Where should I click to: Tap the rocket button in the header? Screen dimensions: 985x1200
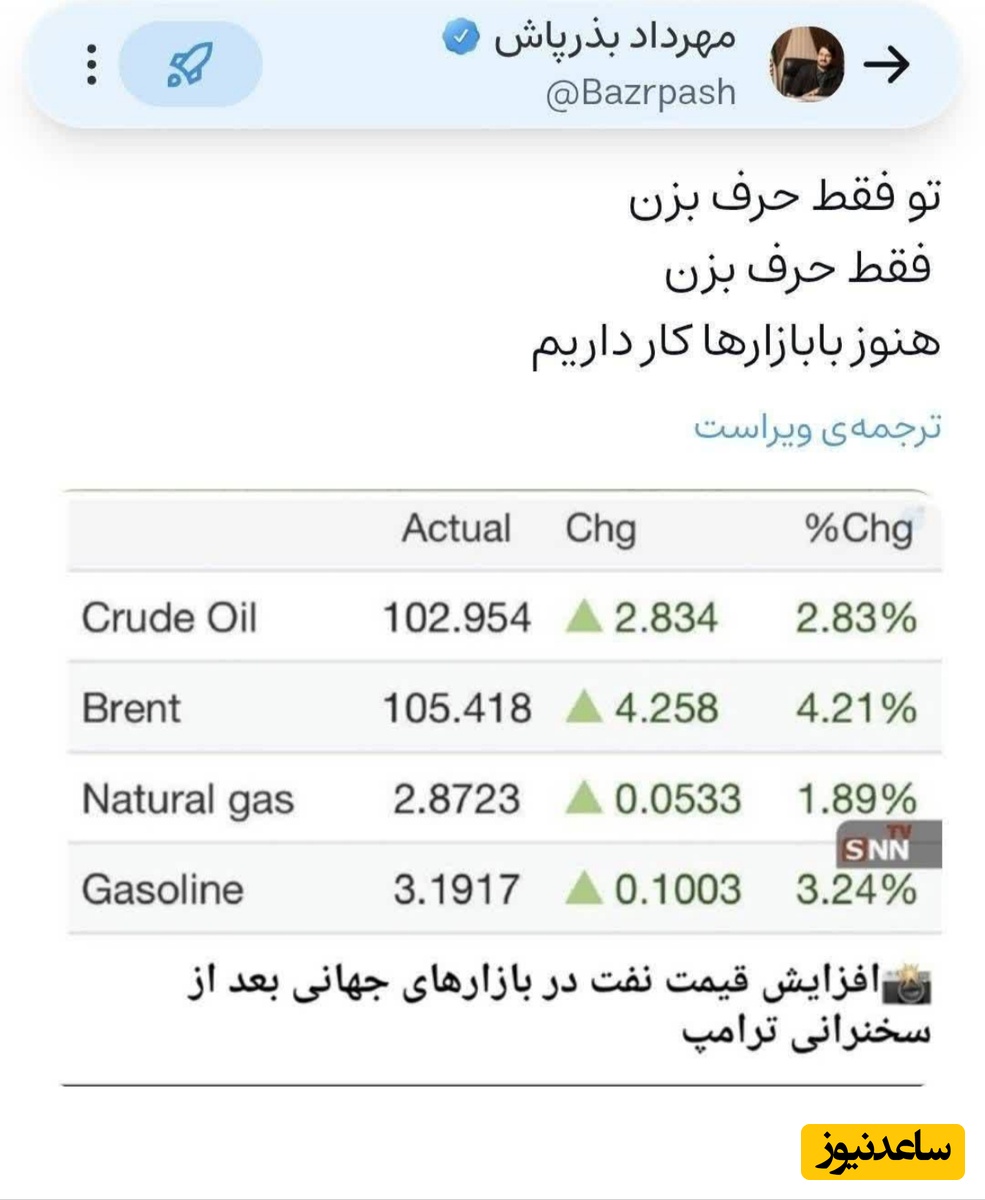tap(190, 65)
